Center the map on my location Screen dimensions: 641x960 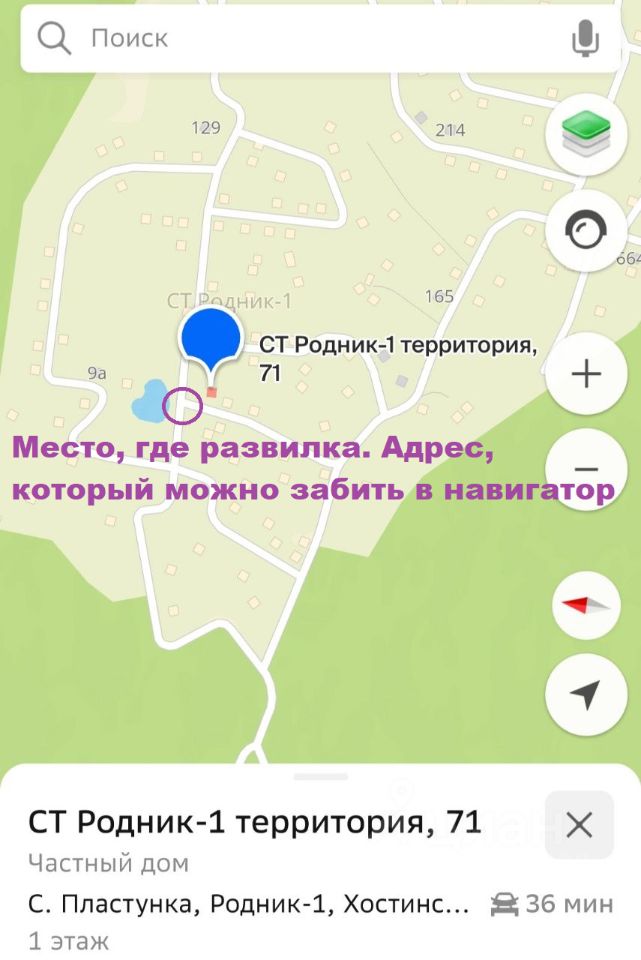[x=585, y=695]
